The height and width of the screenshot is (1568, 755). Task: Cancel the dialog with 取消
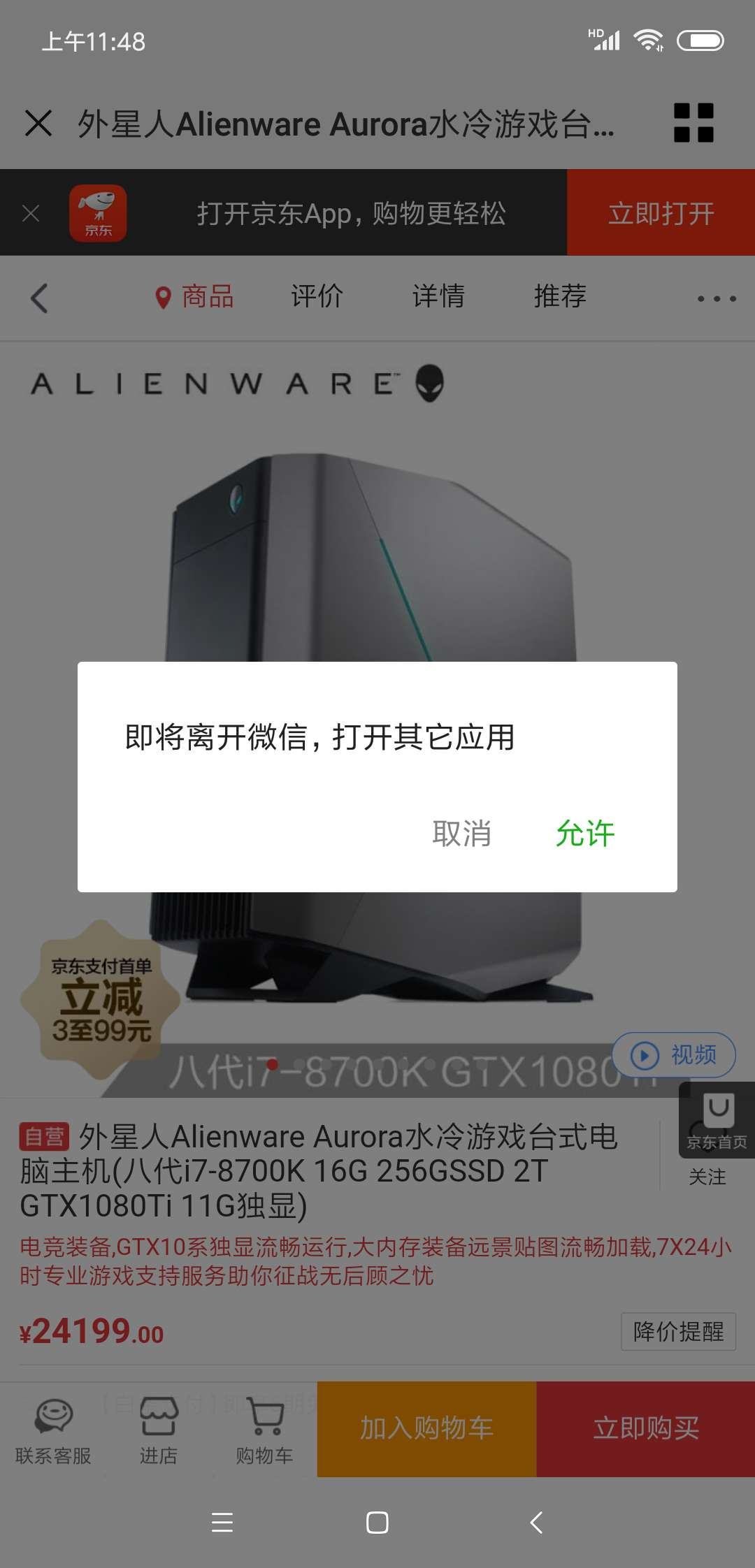pyautogui.click(x=461, y=833)
